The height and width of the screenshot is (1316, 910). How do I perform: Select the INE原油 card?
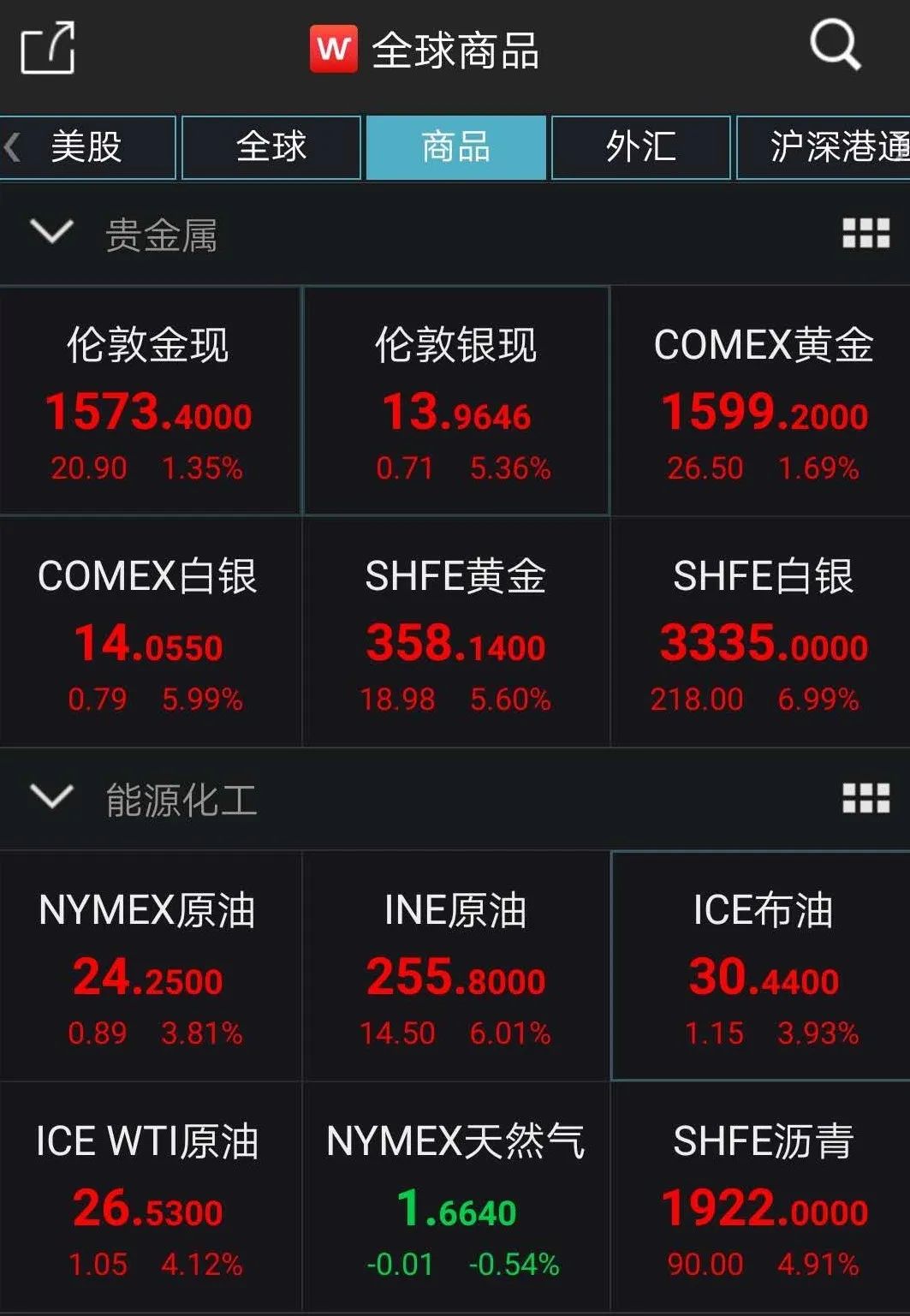(x=455, y=966)
